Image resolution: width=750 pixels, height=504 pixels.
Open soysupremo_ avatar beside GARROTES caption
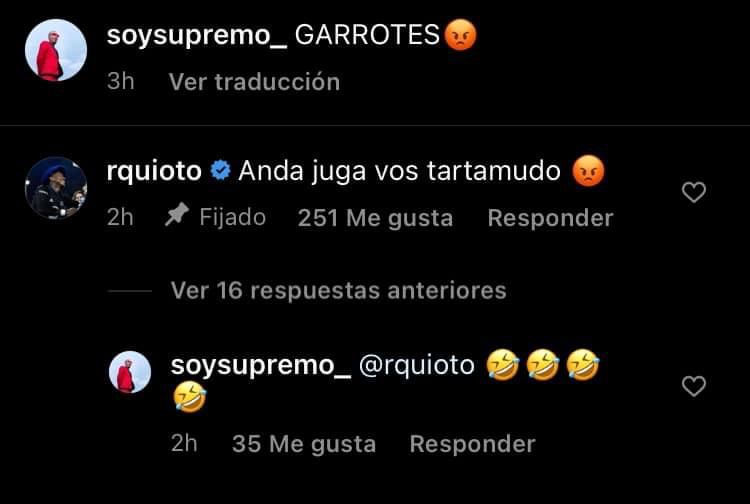(56, 49)
